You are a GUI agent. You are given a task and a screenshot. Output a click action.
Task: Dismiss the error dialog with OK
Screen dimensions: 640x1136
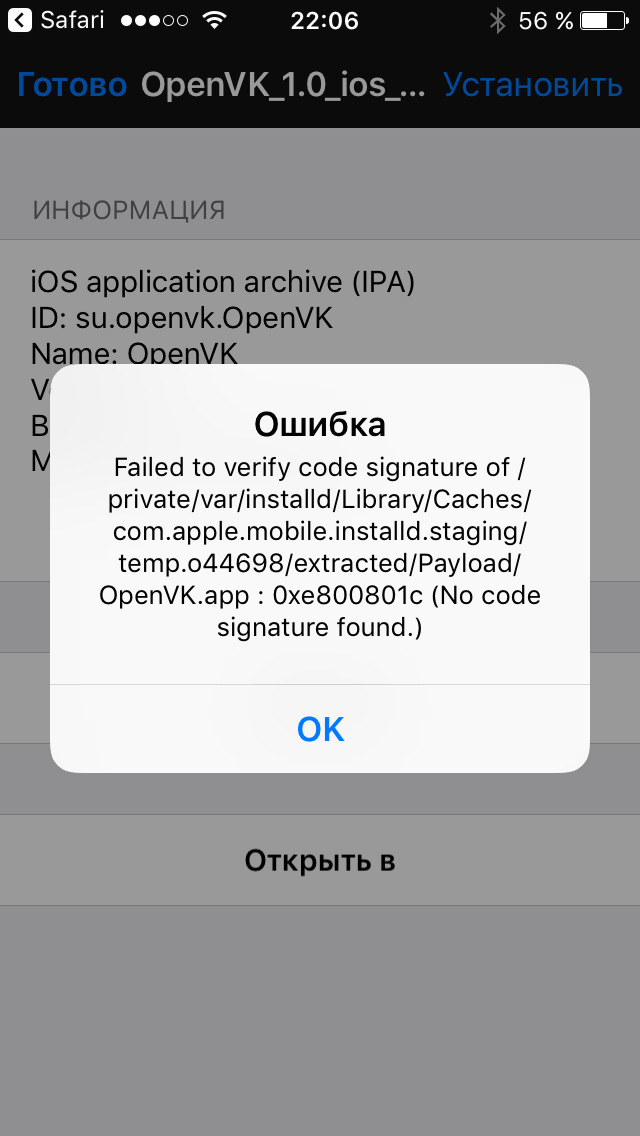click(x=320, y=728)
